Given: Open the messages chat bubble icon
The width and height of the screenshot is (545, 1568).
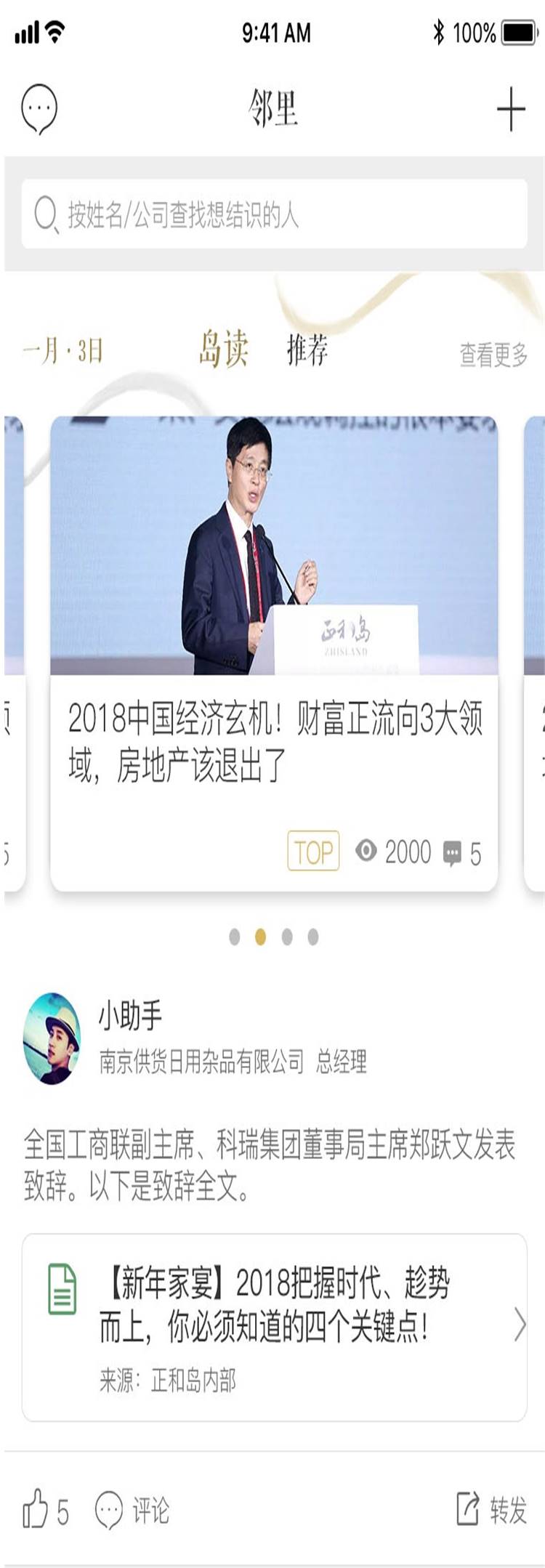Looking at the screenshot, I should 39,109.
